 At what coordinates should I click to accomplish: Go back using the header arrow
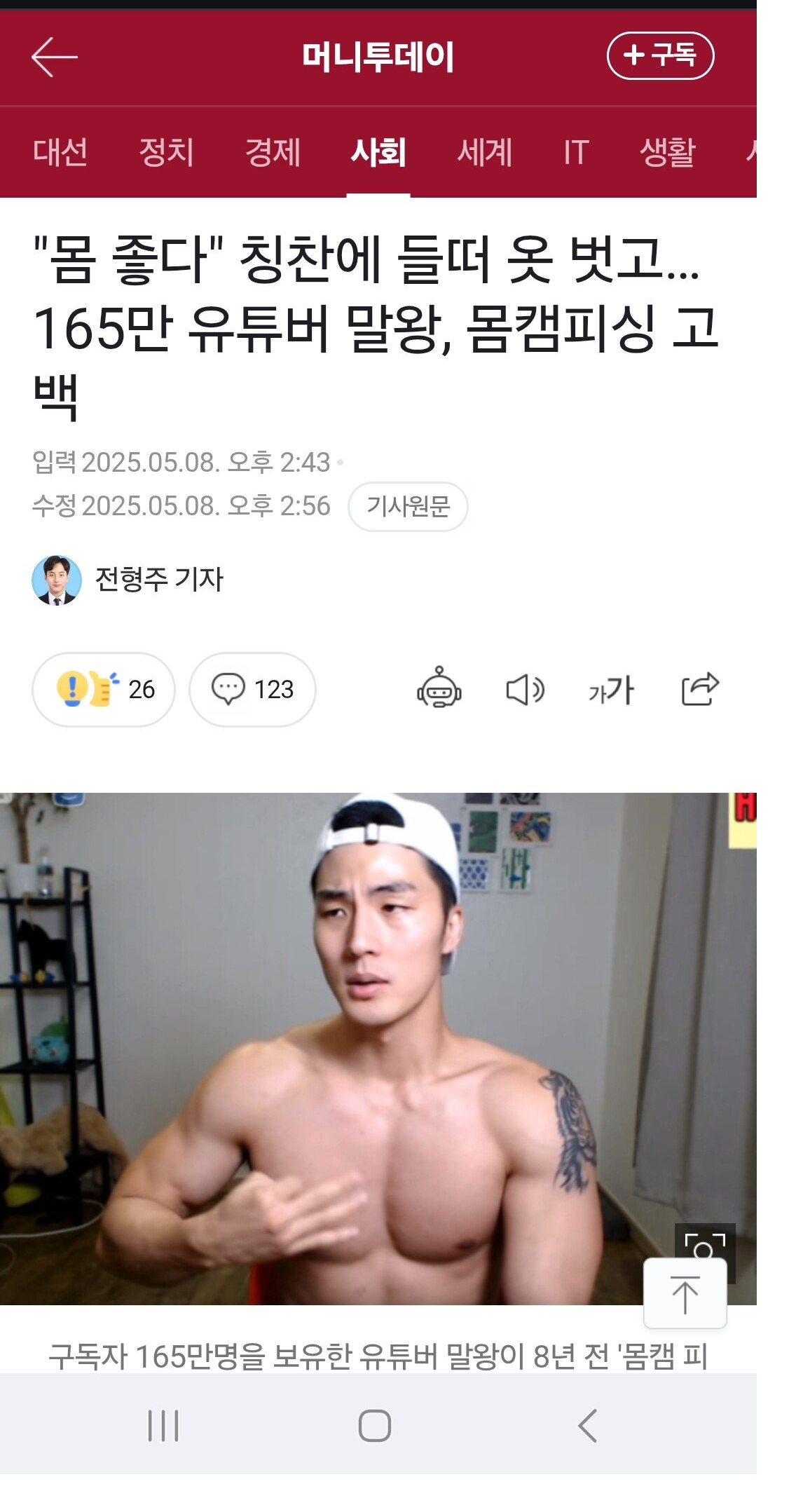pyautogui.click(x=54, y=57)
